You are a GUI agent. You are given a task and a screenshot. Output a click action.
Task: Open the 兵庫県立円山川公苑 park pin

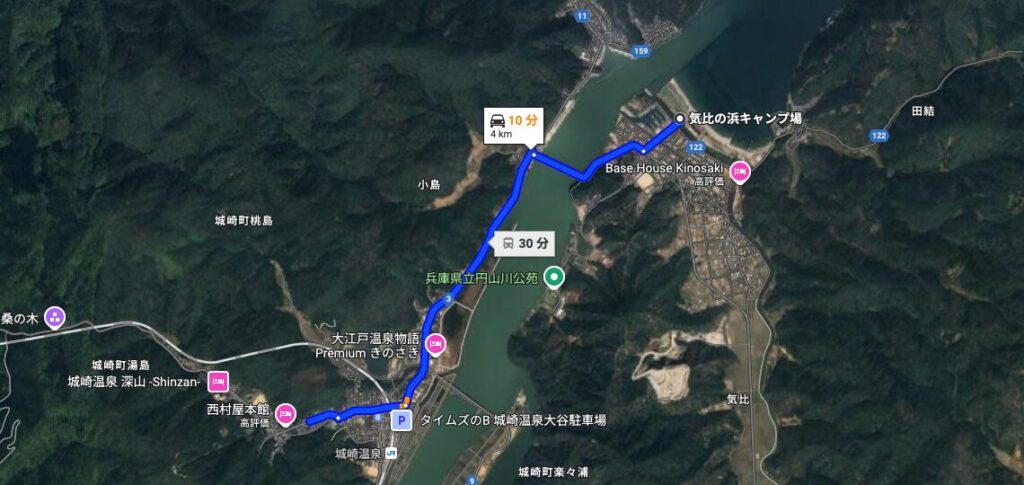point(553,279)
